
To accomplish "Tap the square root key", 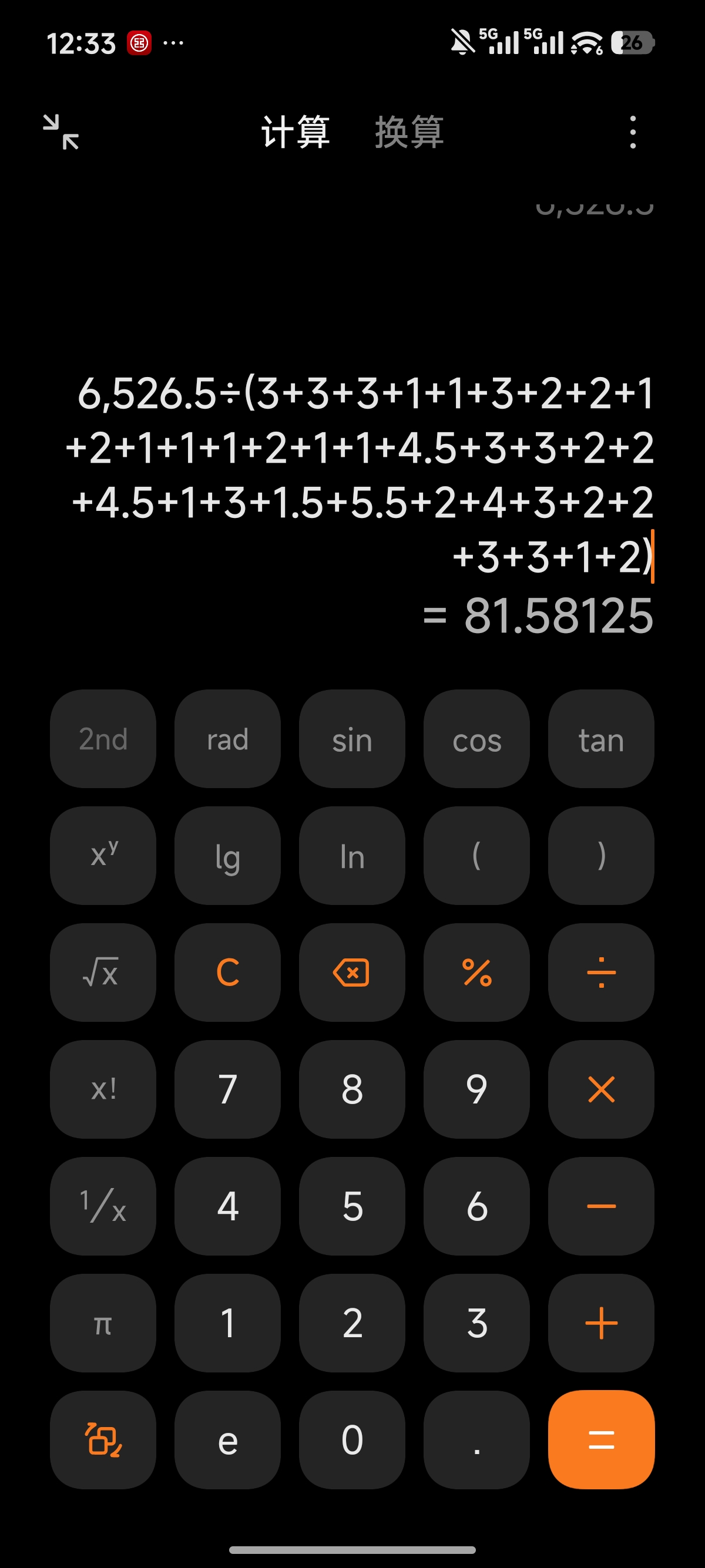I will point(103,972).
